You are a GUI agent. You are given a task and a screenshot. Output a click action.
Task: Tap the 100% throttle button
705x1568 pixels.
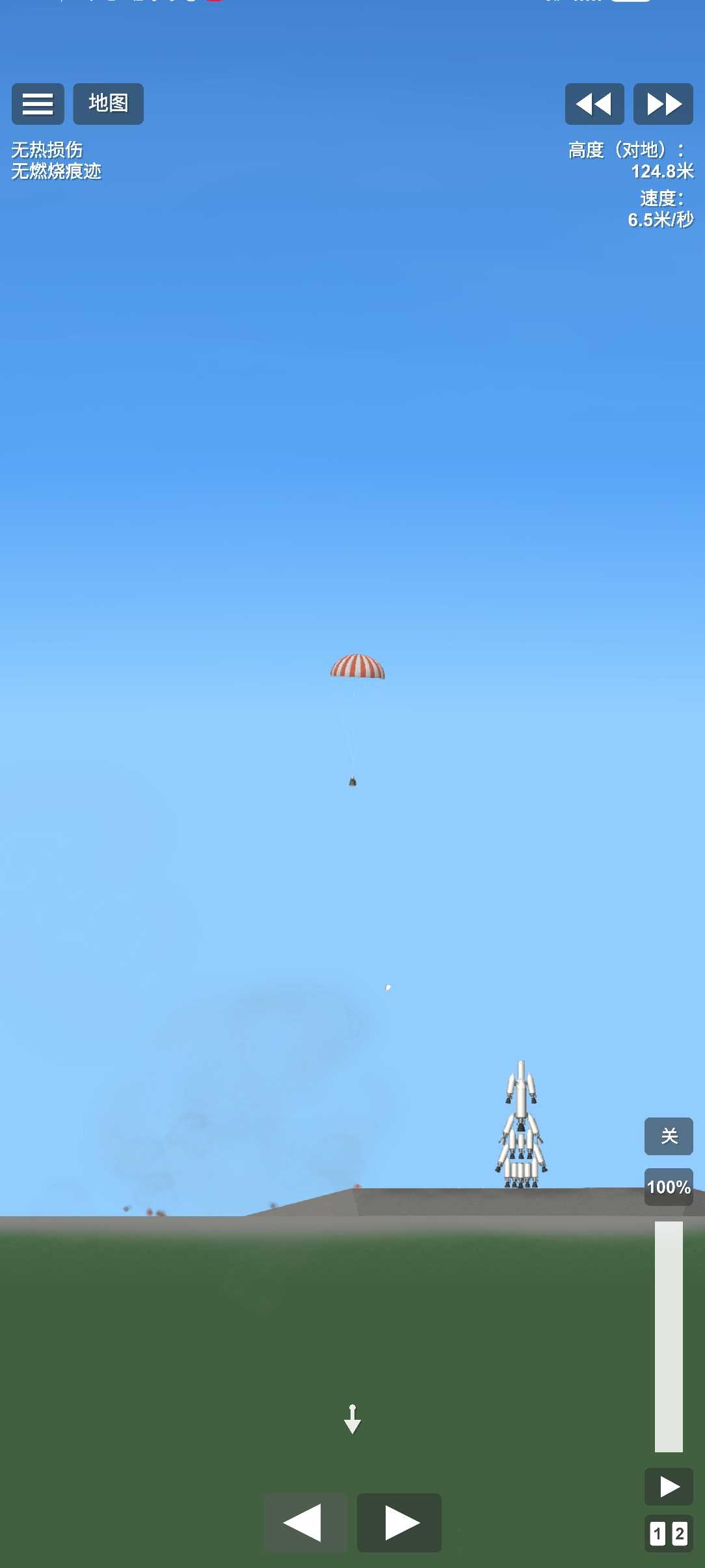point(669,1187)
